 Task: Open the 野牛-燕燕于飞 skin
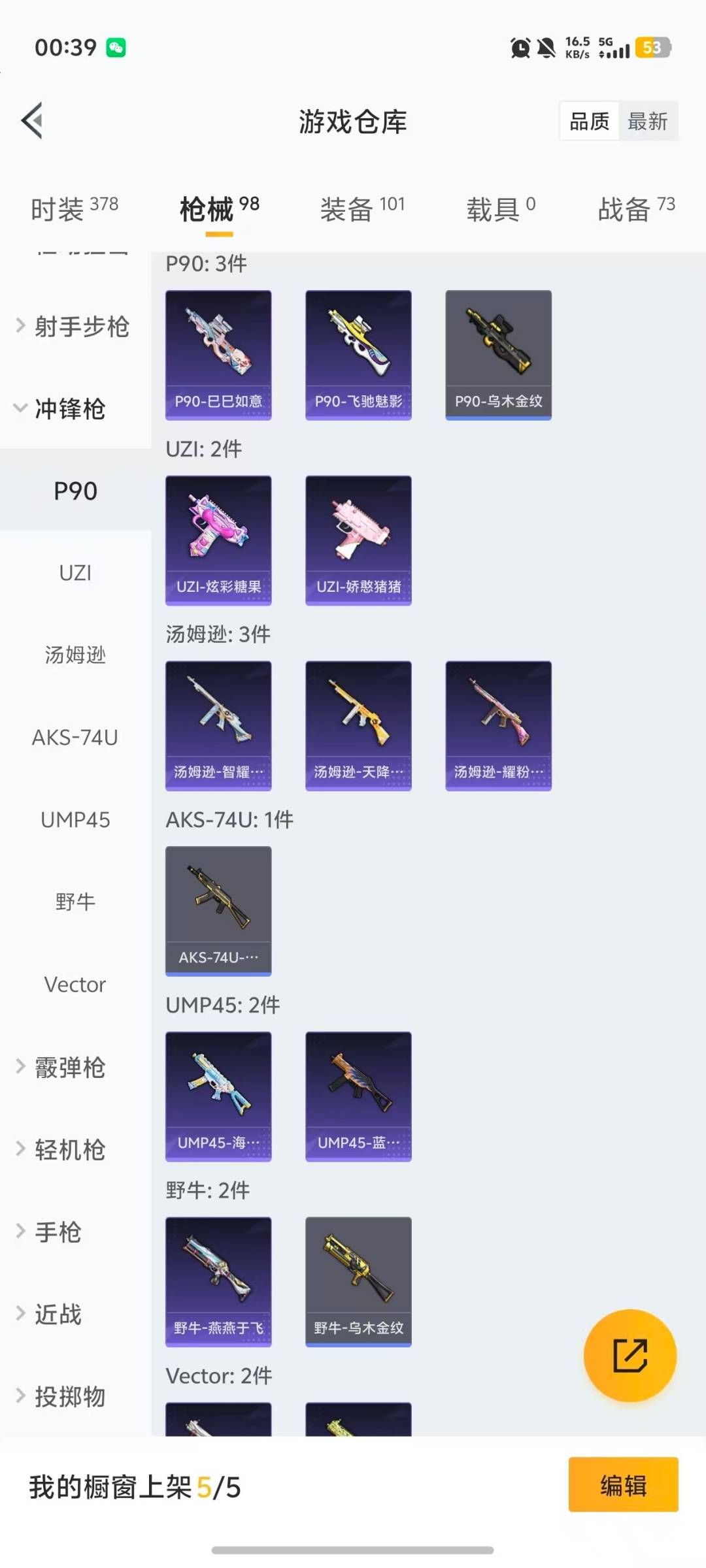coord(218,1281)
